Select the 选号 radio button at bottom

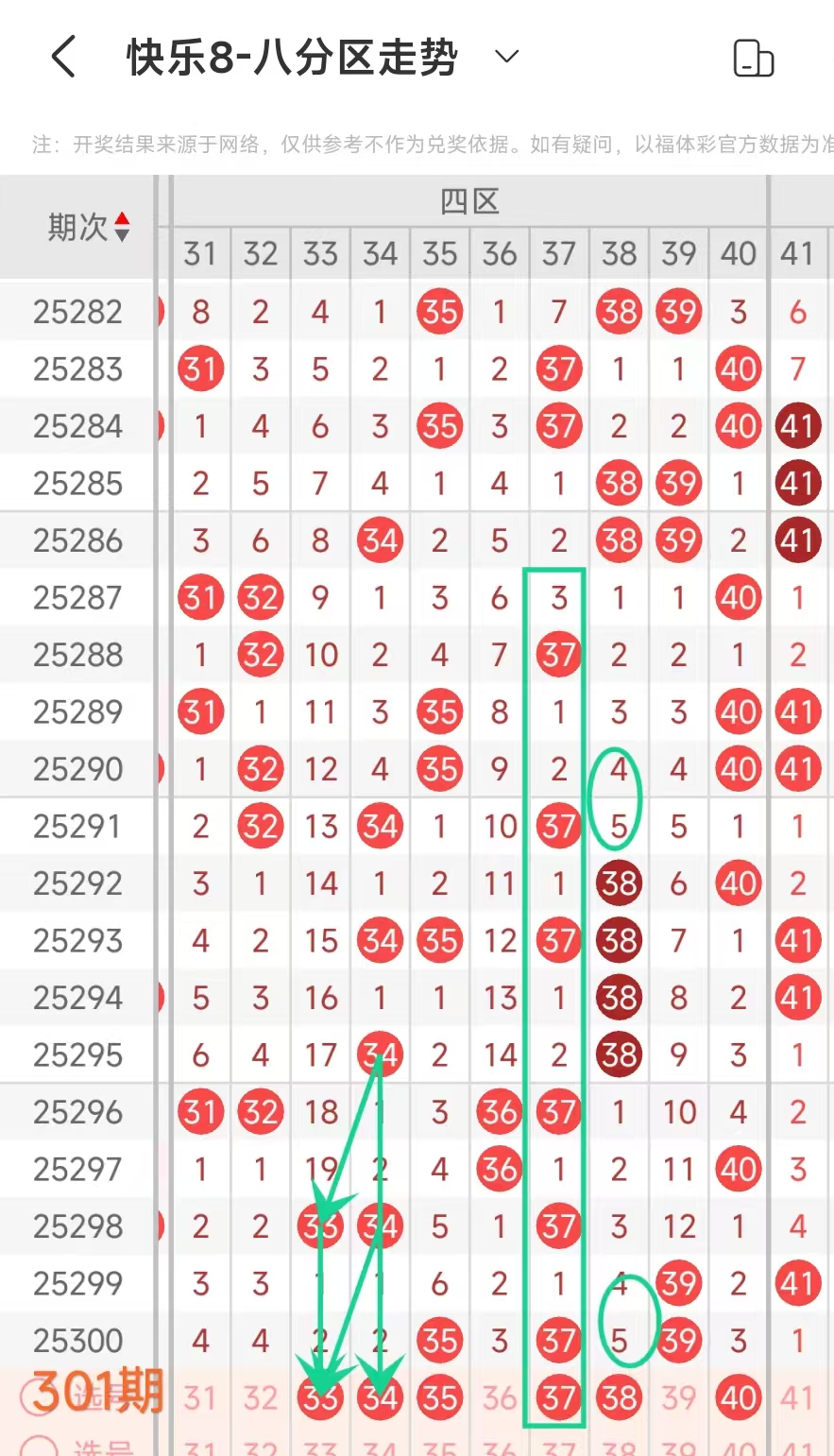tap(40, 1447)
